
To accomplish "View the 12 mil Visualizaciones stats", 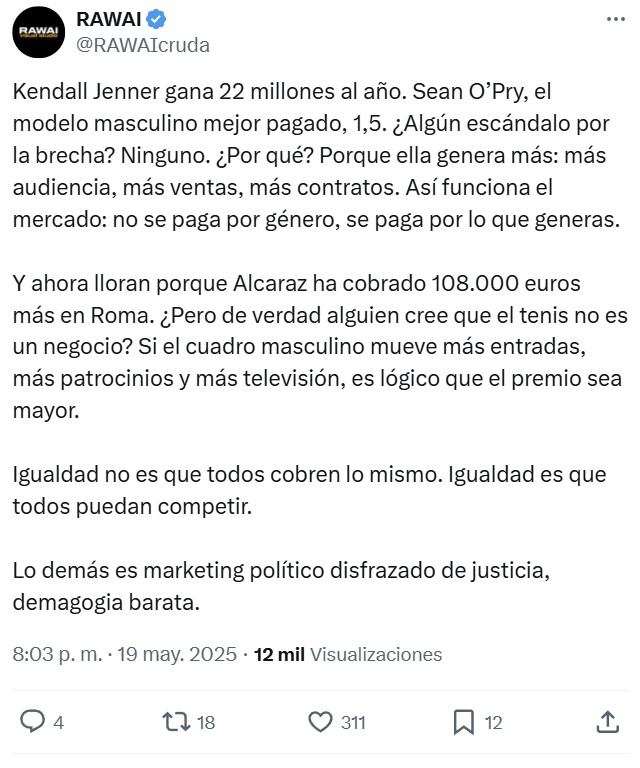I will (348, 655).
